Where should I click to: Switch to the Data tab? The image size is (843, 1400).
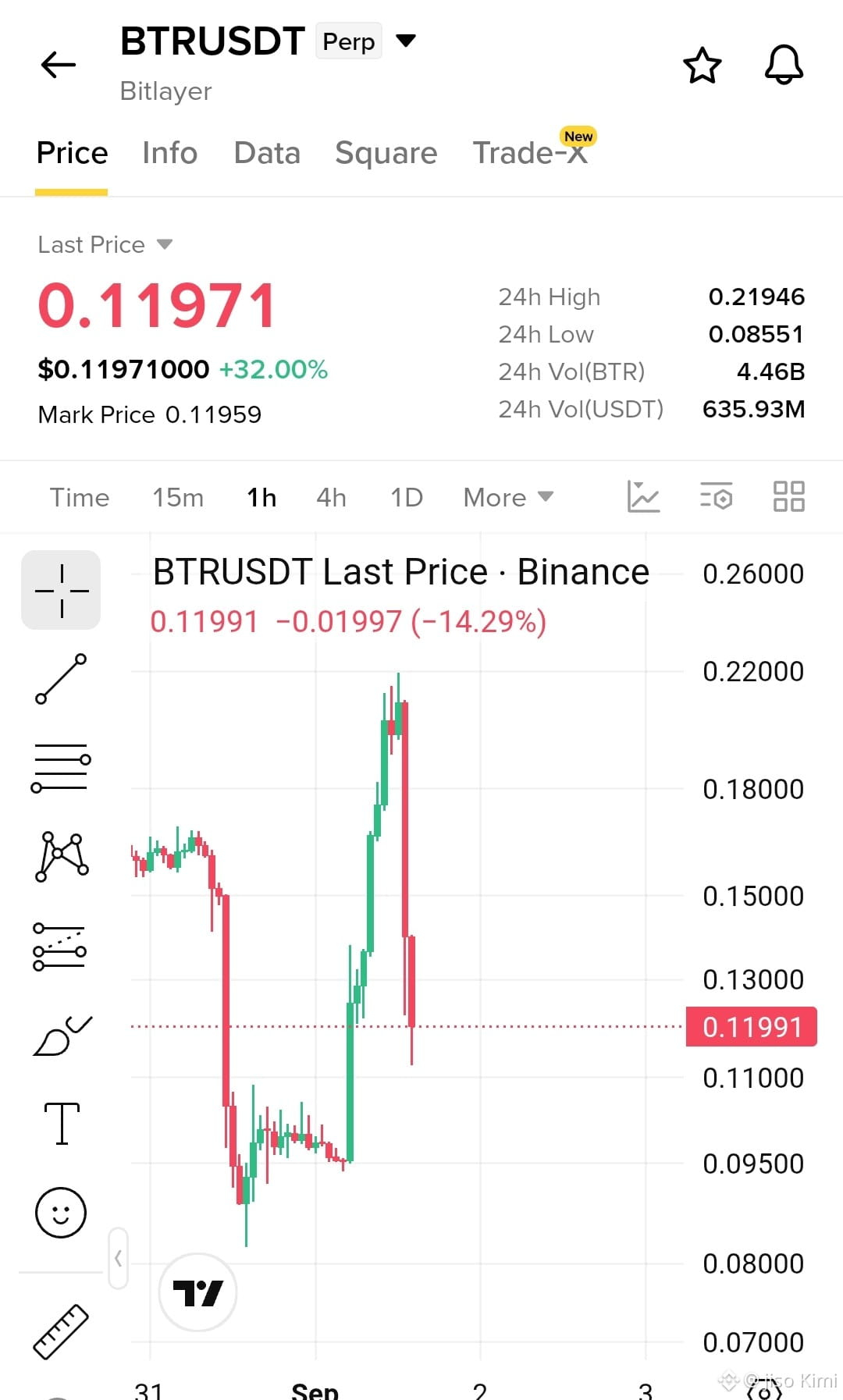(267, 153)
